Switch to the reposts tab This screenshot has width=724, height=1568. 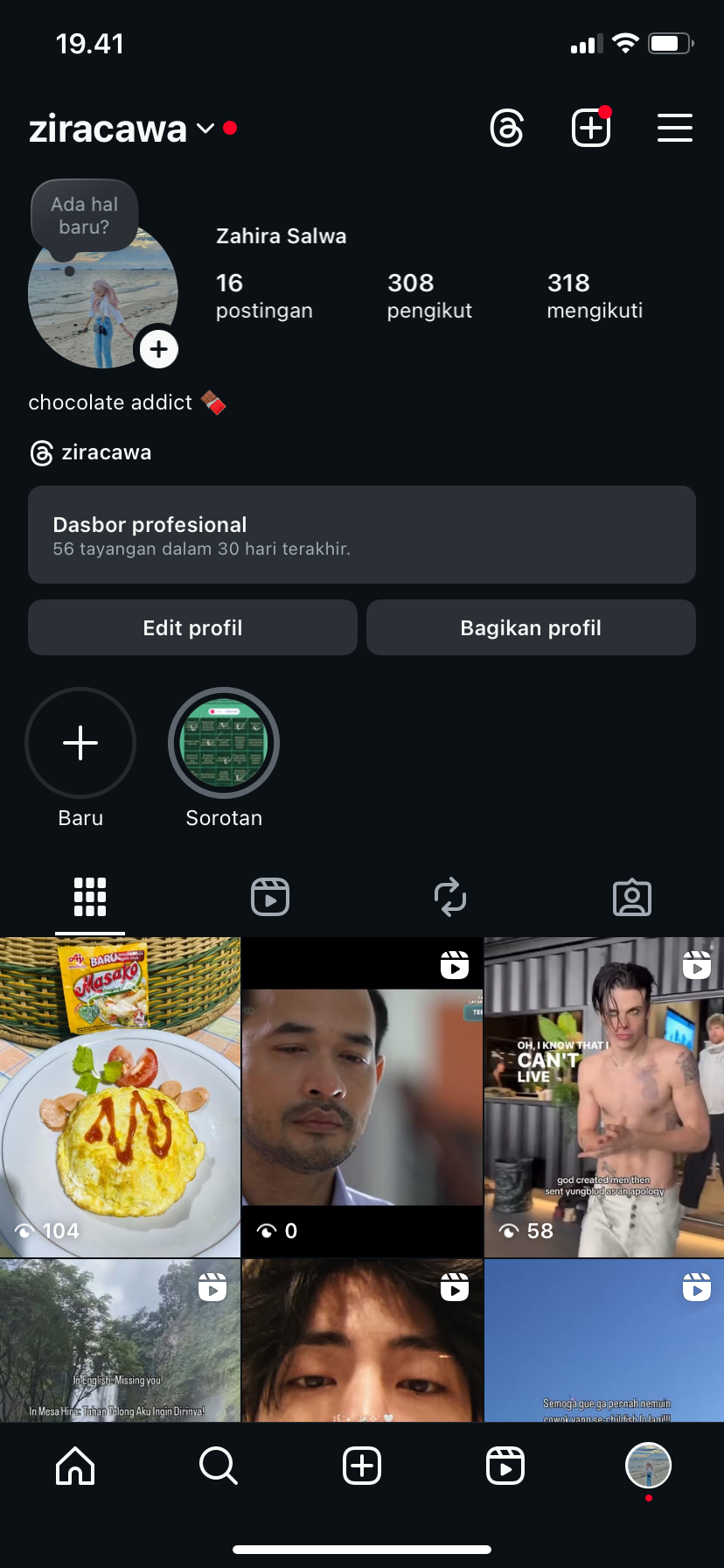point(450,897)
